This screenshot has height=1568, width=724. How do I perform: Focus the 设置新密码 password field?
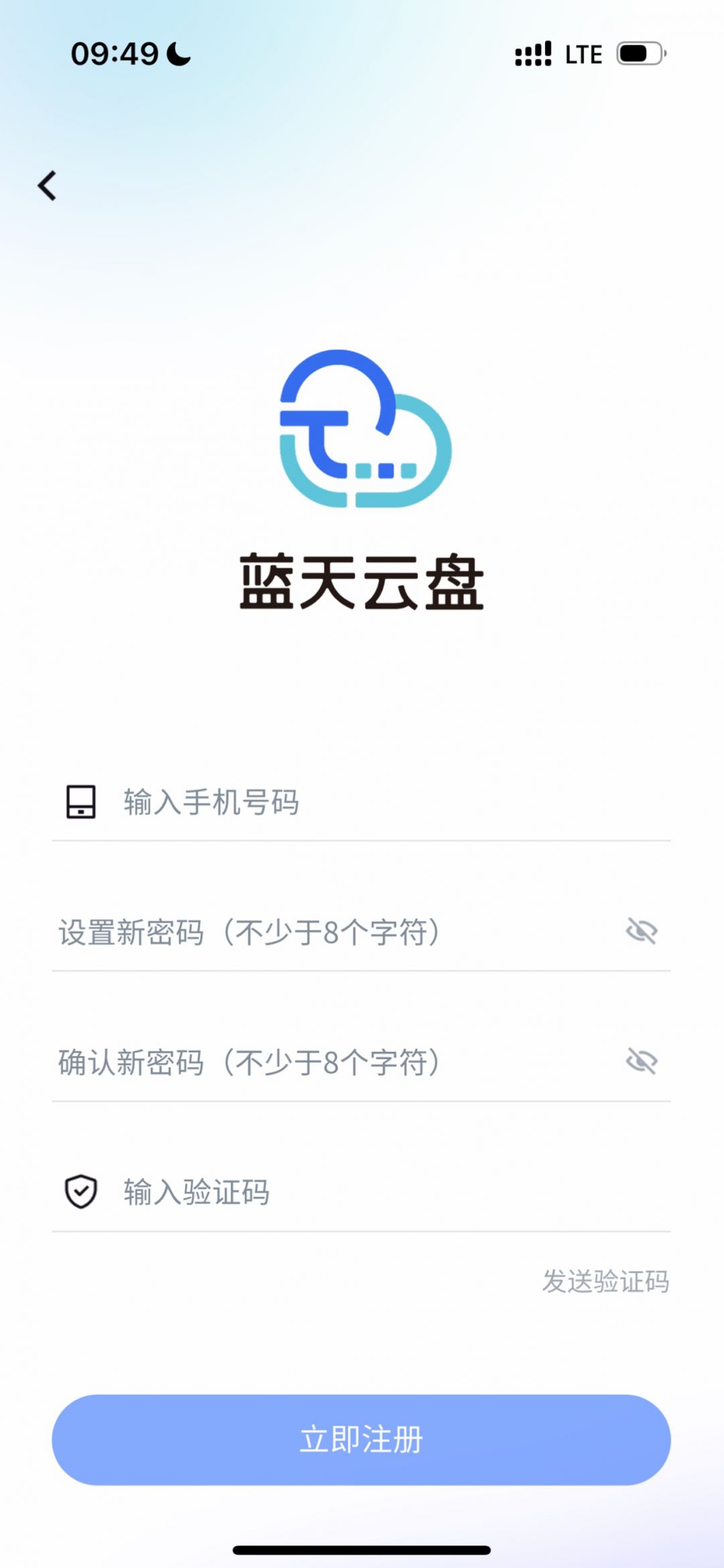[335, 932]
